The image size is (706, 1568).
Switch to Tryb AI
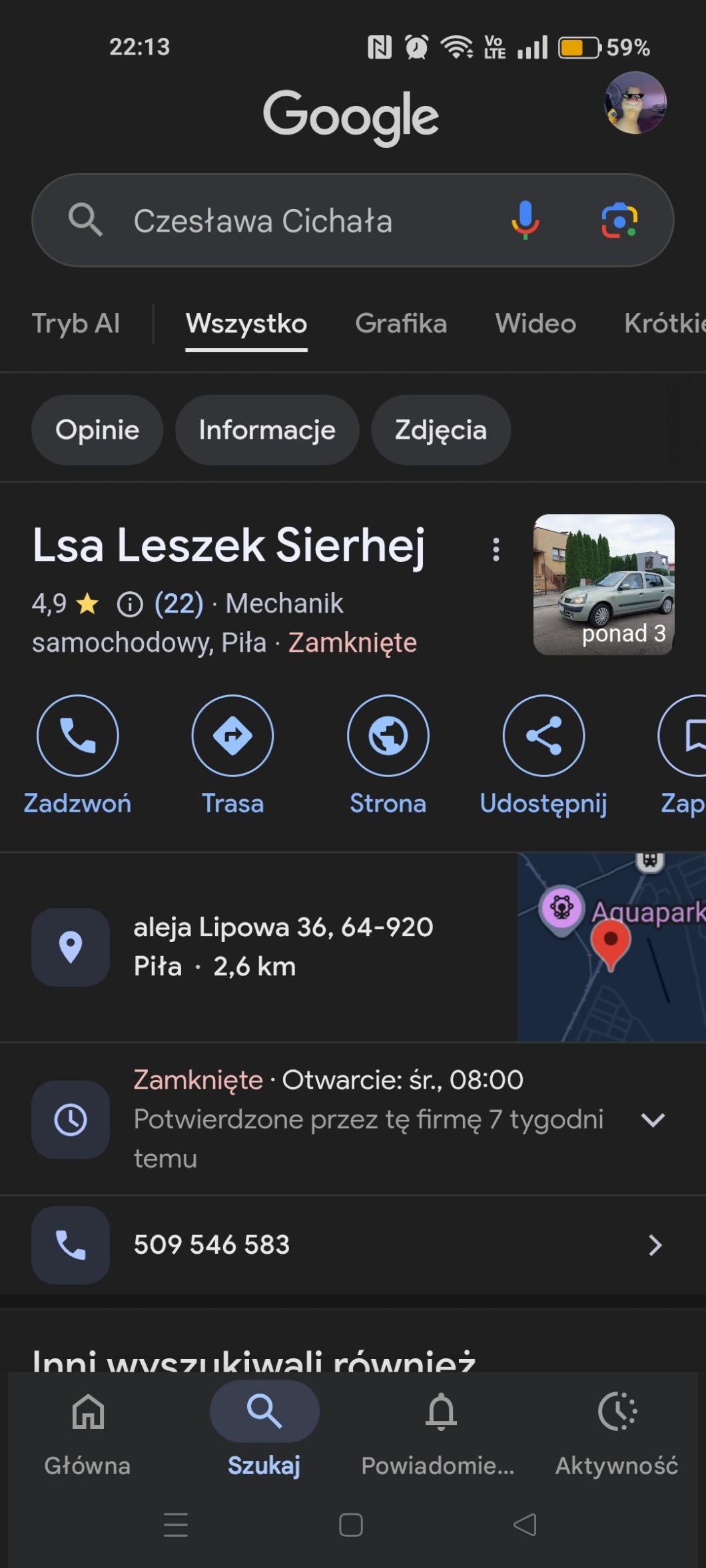point(76,324)
